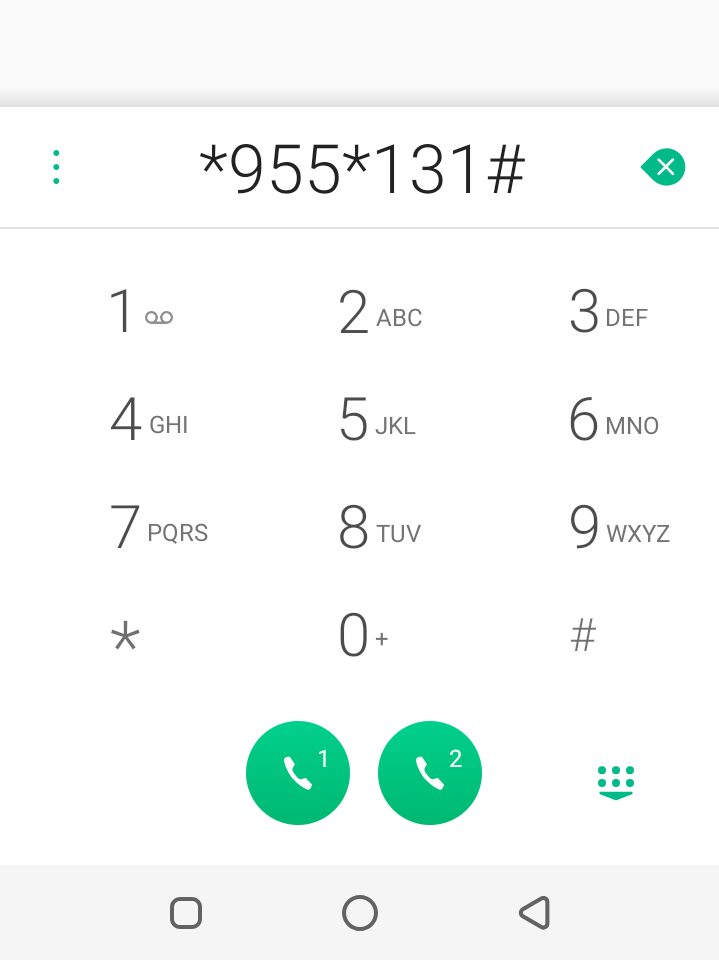Go back using the navigation bar
The height and width of the screenshot is (960, 719).
[535, 912]
